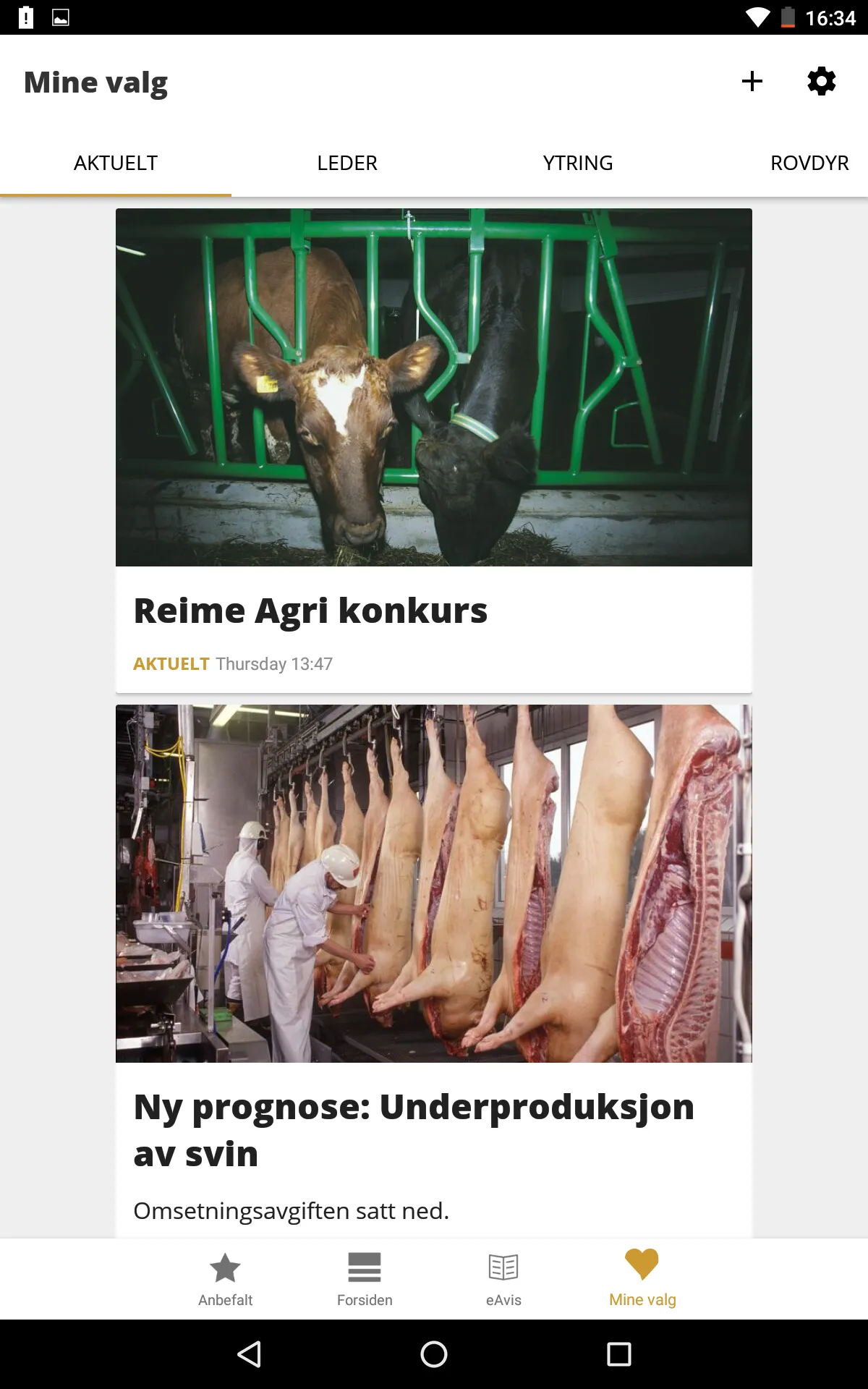Switch to the YTRING tab
This screenshot has height=1389, width=868.
578,163
